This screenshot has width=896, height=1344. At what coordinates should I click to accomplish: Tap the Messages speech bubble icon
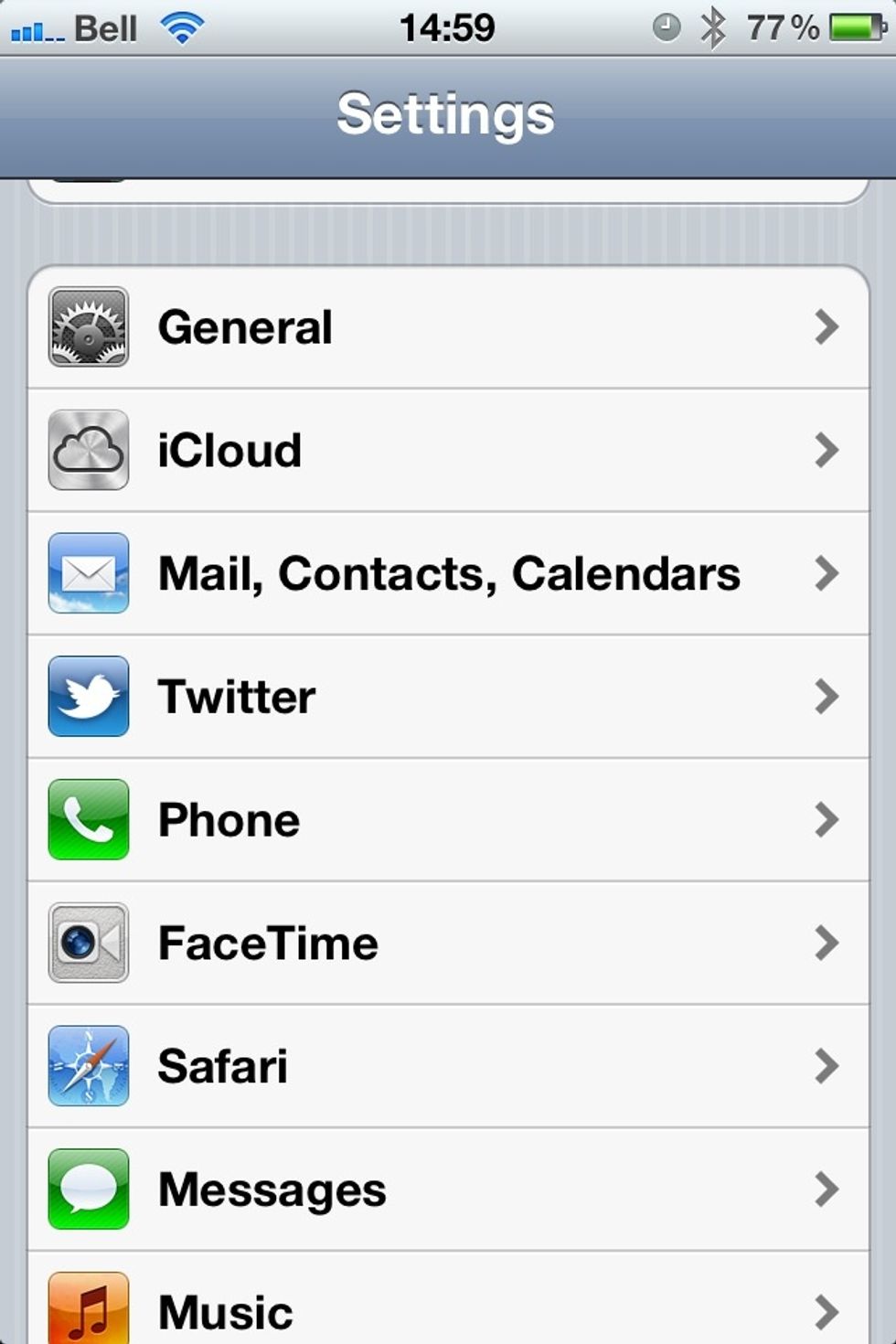[89, 1189]
